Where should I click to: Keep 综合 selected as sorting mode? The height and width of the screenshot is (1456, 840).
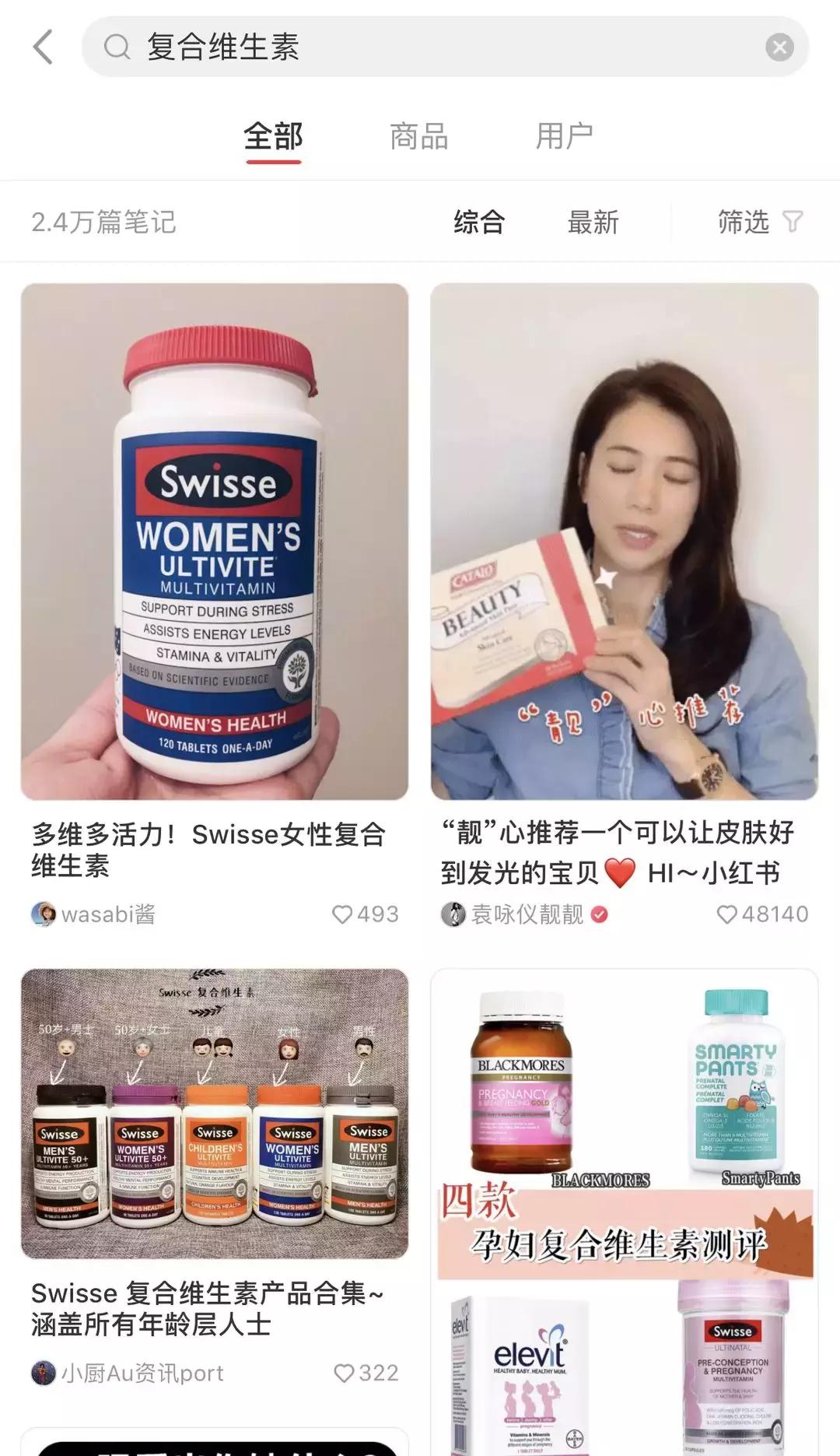click(x=477, y=222)
